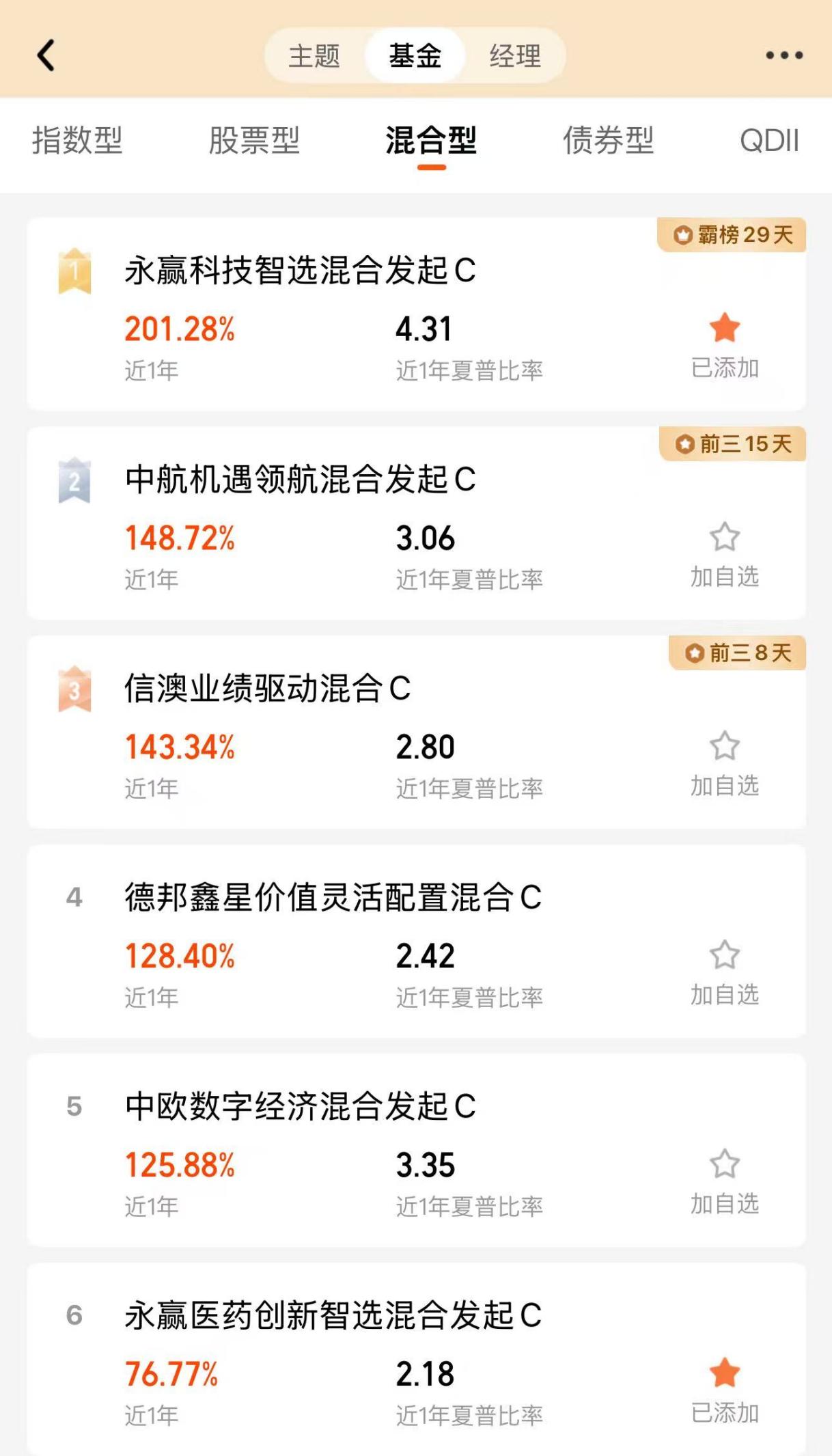Tap the 前三15天 crown badge

(x=732, y=445)
